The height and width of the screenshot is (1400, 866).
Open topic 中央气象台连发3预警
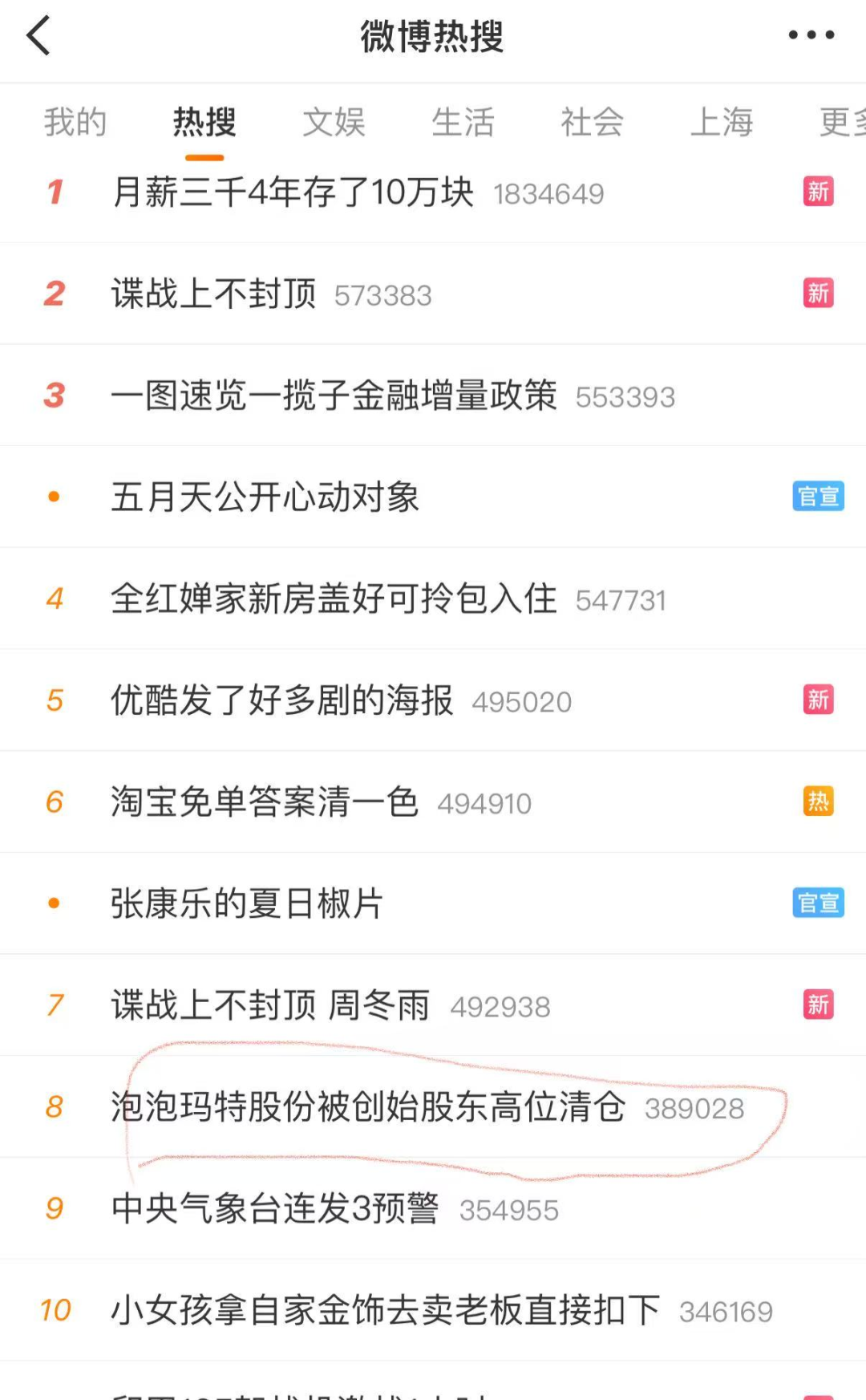(275, 1208)
